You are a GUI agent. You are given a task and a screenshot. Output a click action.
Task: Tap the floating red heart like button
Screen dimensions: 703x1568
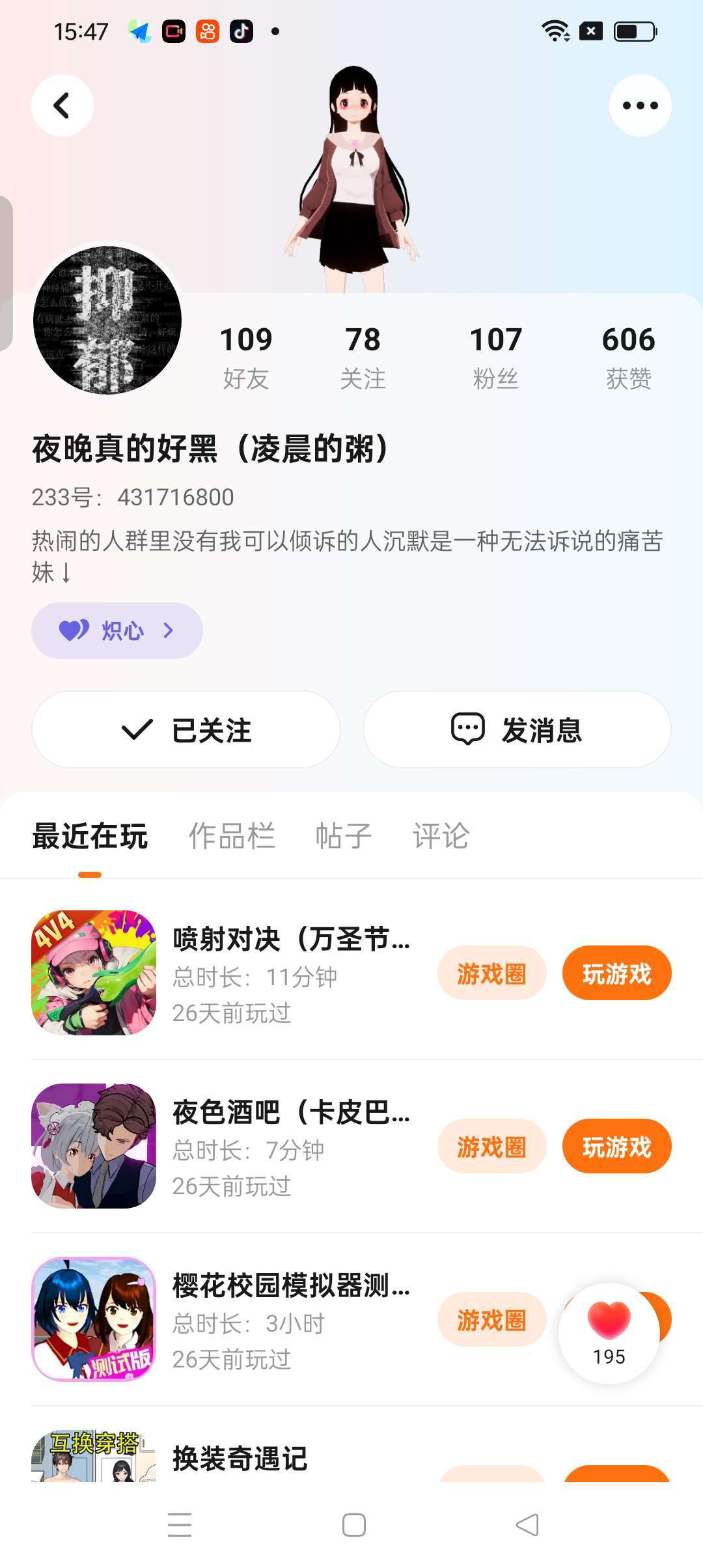[609, 1332]
